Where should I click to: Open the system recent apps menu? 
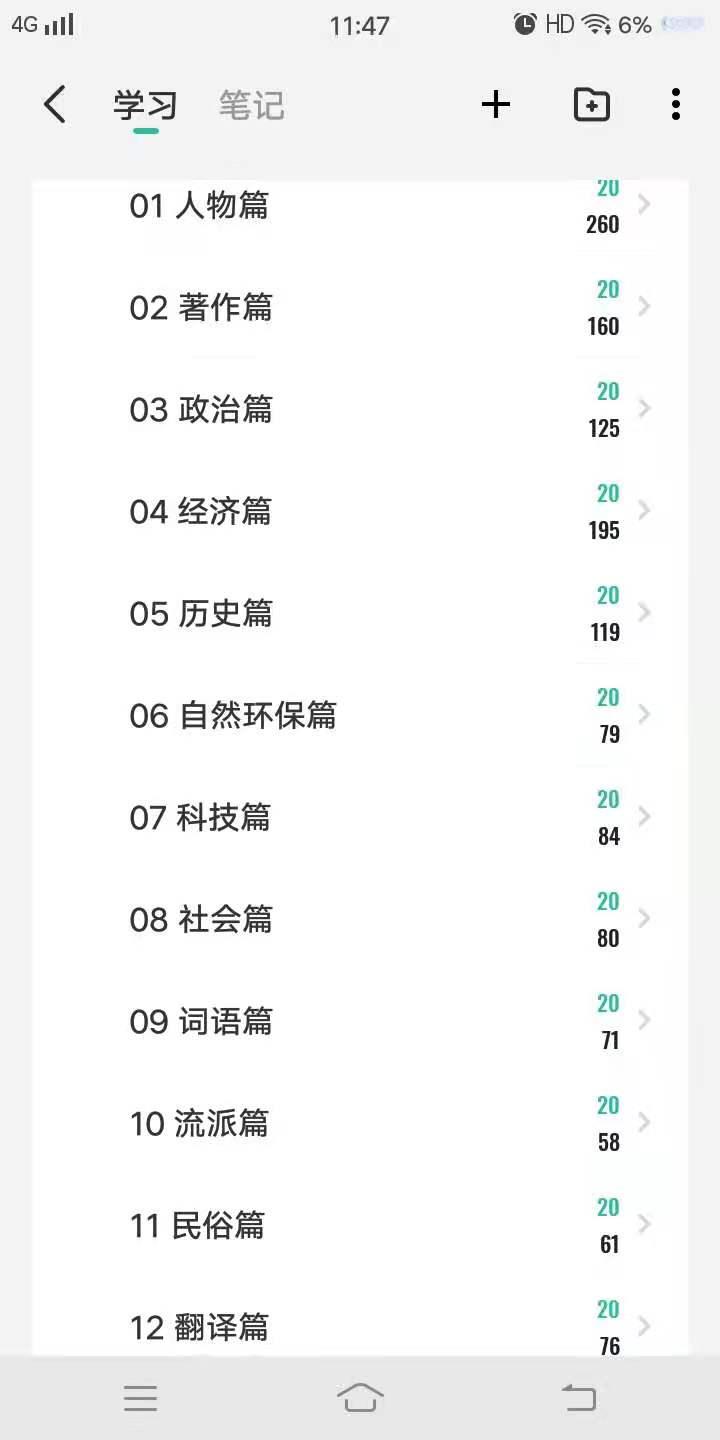point(141,1398)
